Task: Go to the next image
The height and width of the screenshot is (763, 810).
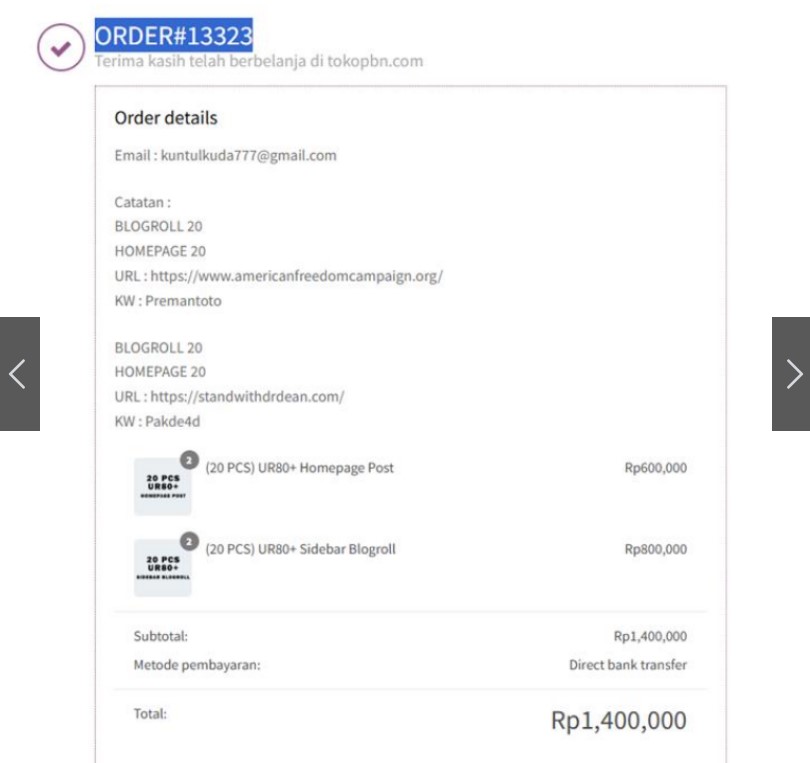Action: coord(791,374)
